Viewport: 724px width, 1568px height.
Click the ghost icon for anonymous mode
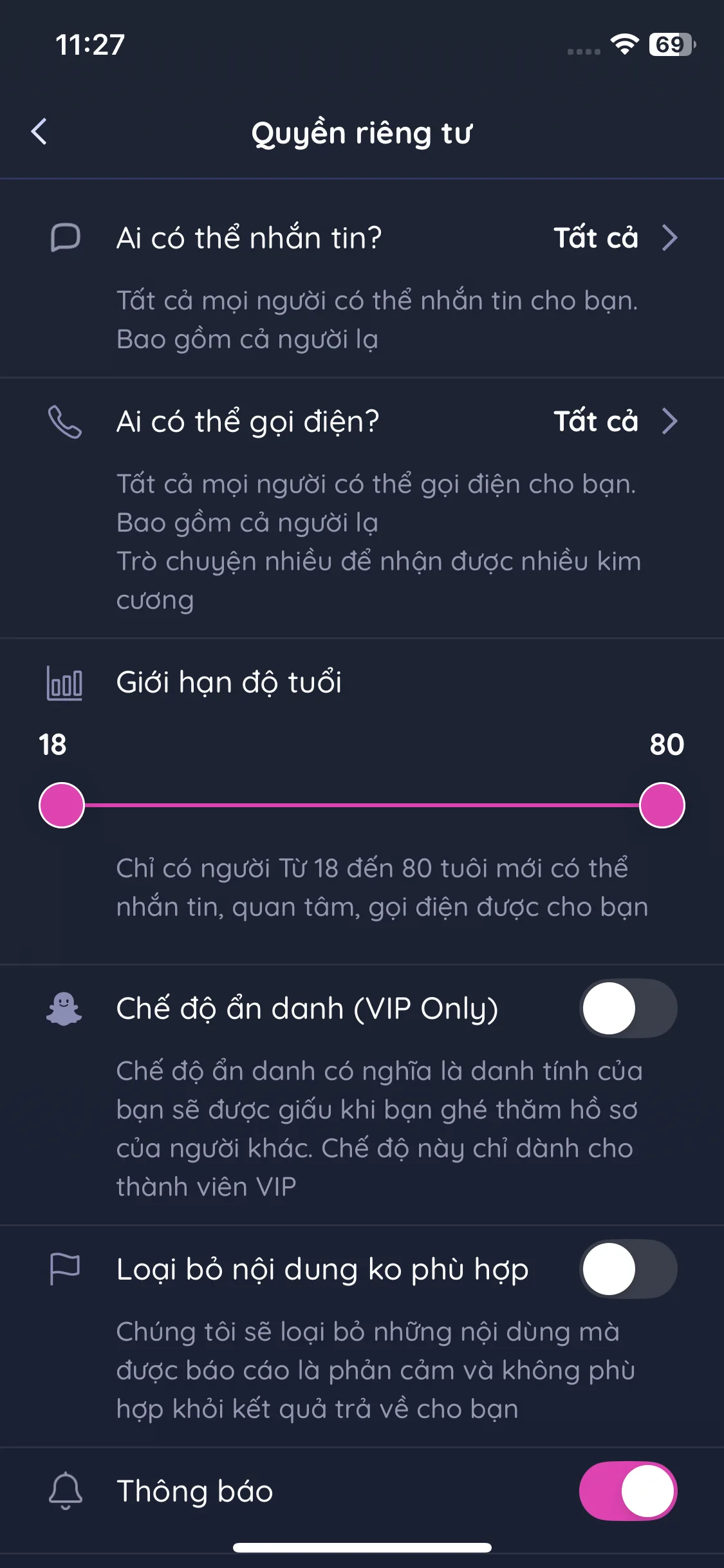click(x=64, y=1009)
